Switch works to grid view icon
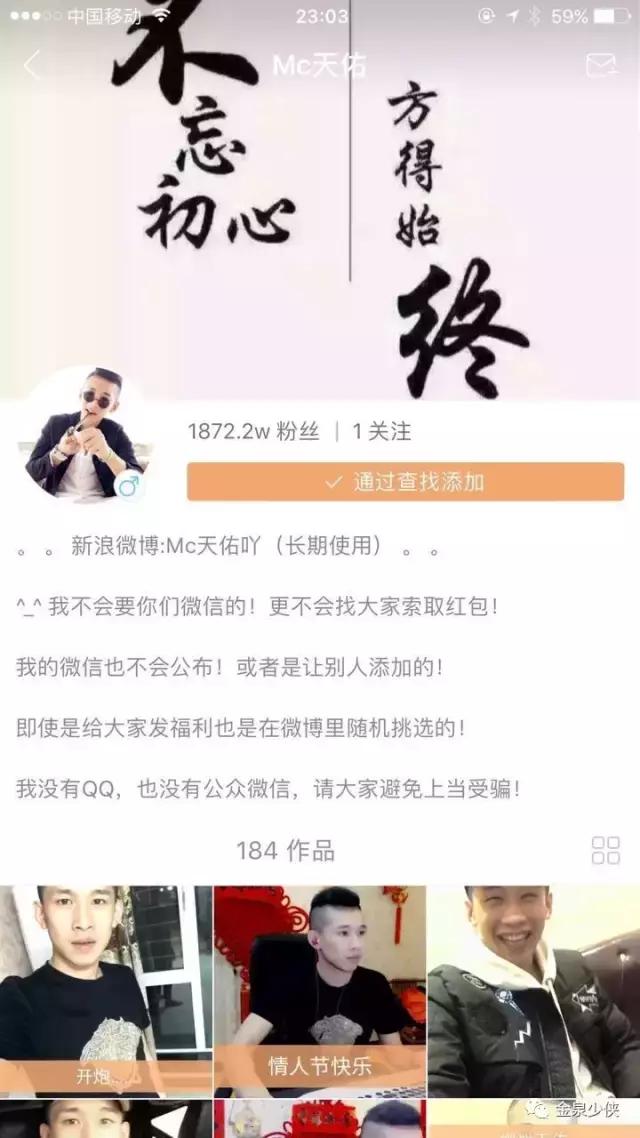 click(606, 850)
